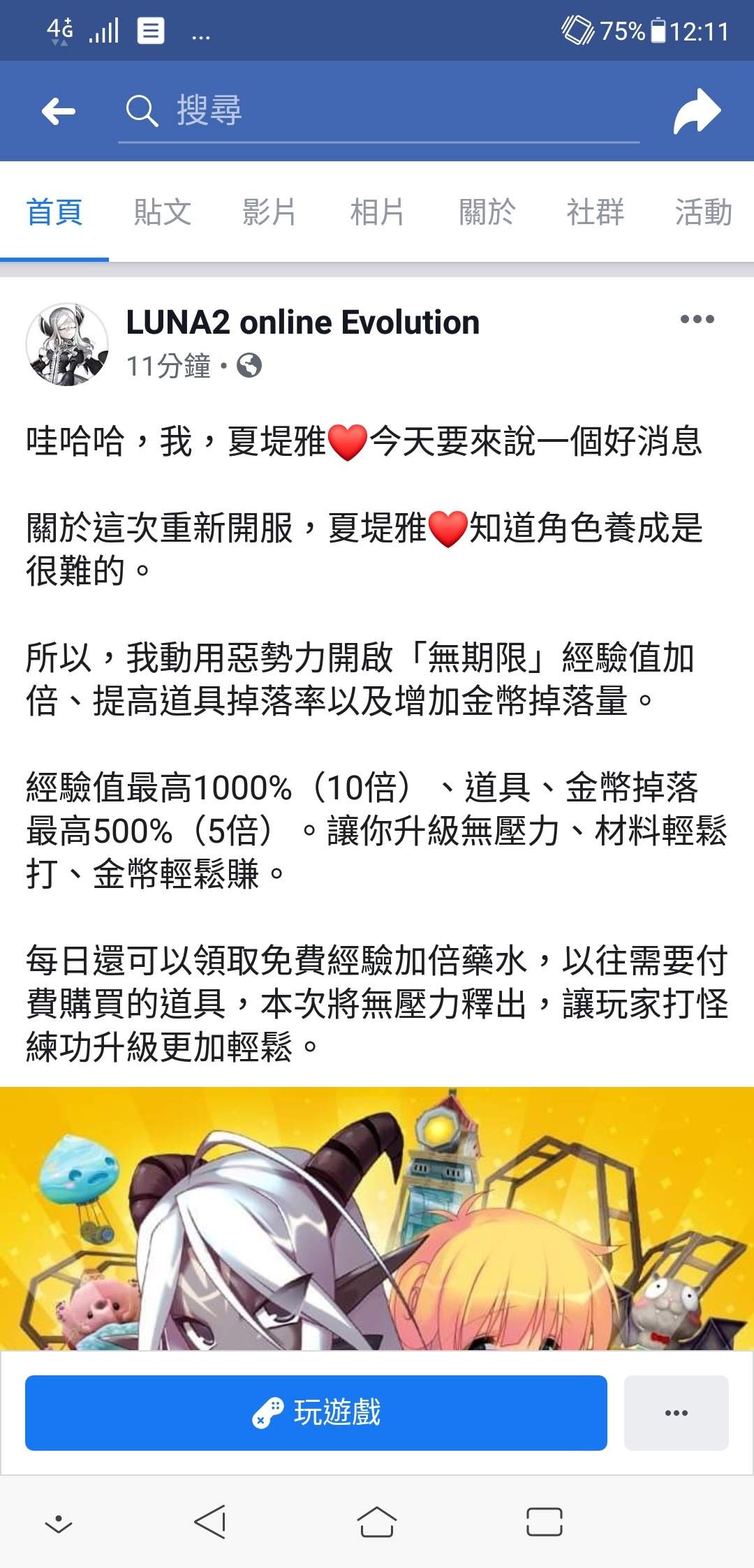Screen dimensions: 754x1568
Task: Go back using the top-left arrow
Action: coord(59,111)
